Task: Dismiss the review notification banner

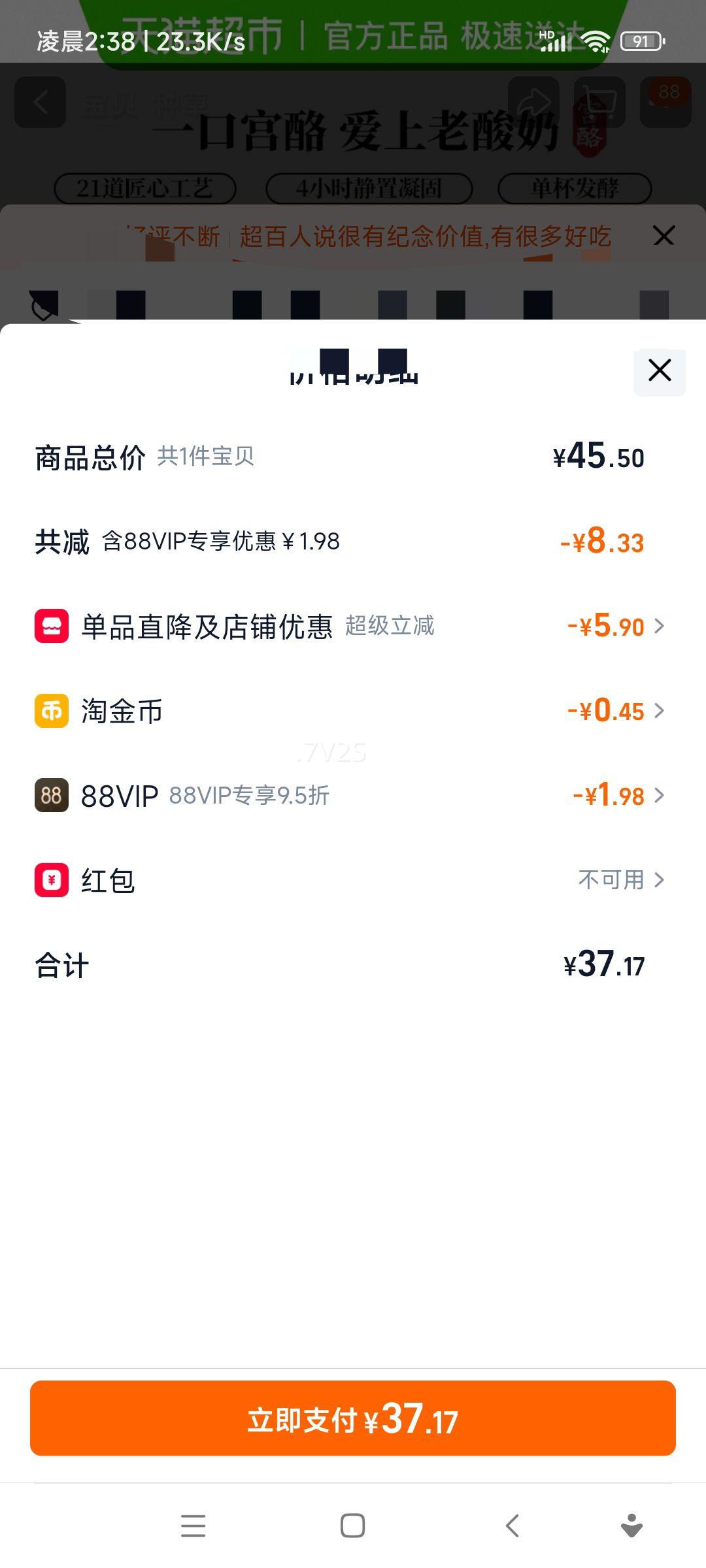Action: point(664,237)
